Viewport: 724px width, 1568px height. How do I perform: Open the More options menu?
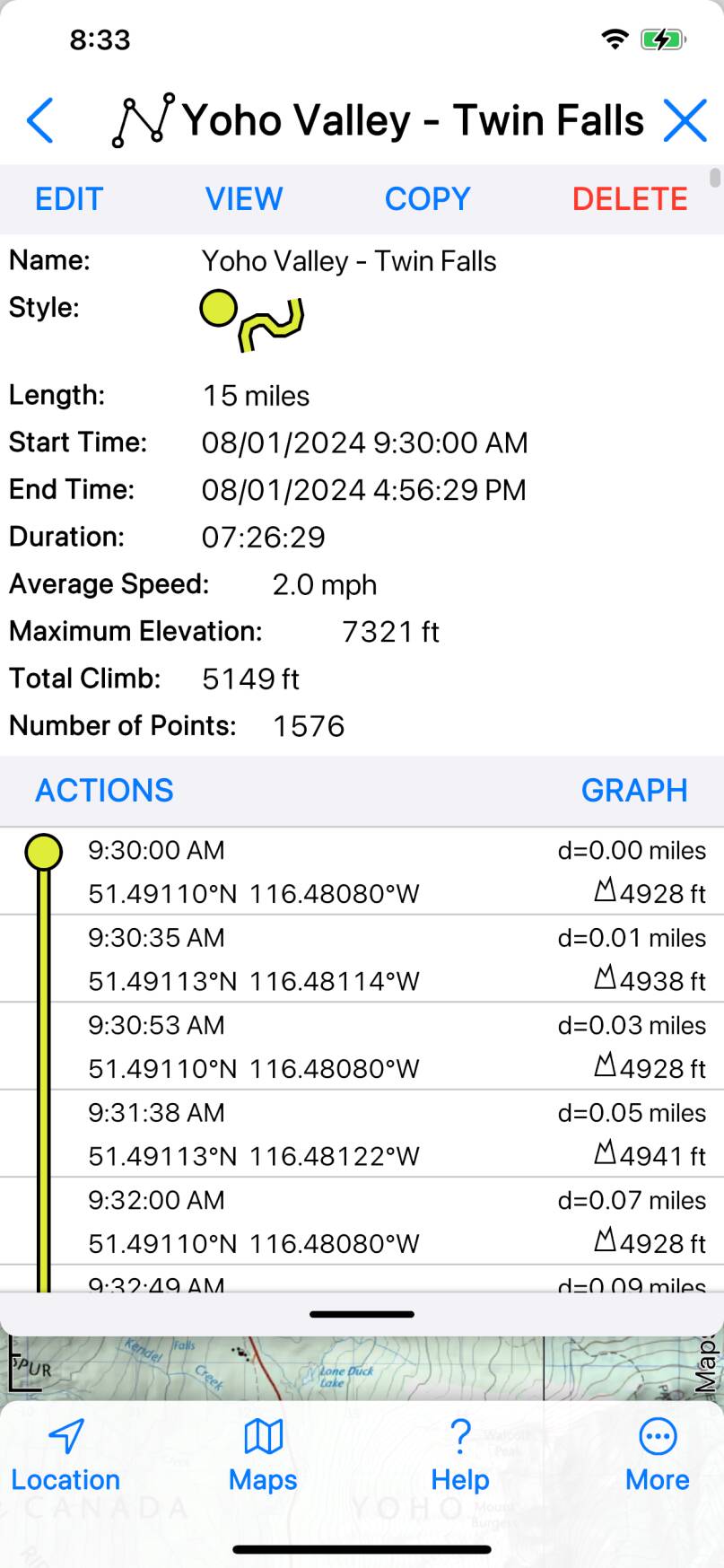tap(658, 1456)
